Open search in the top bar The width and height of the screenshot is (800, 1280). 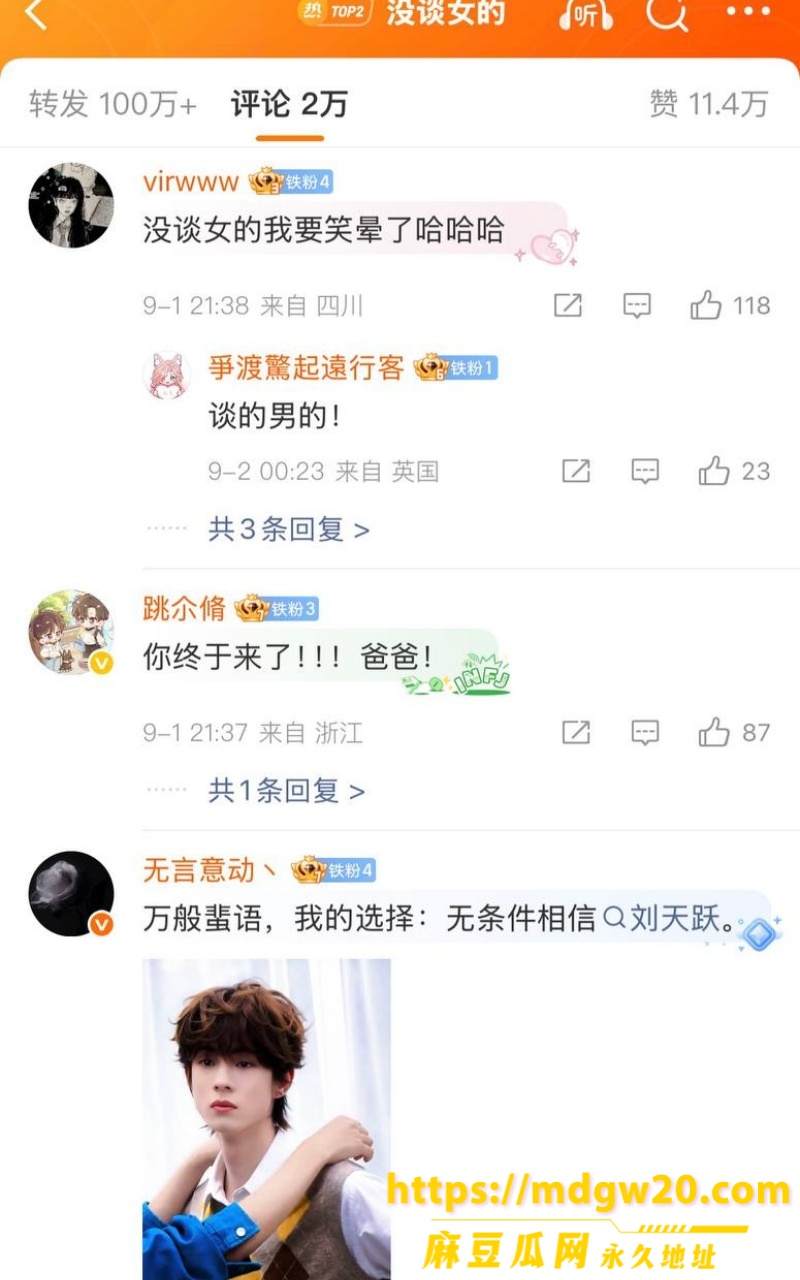tap(666, 14)
